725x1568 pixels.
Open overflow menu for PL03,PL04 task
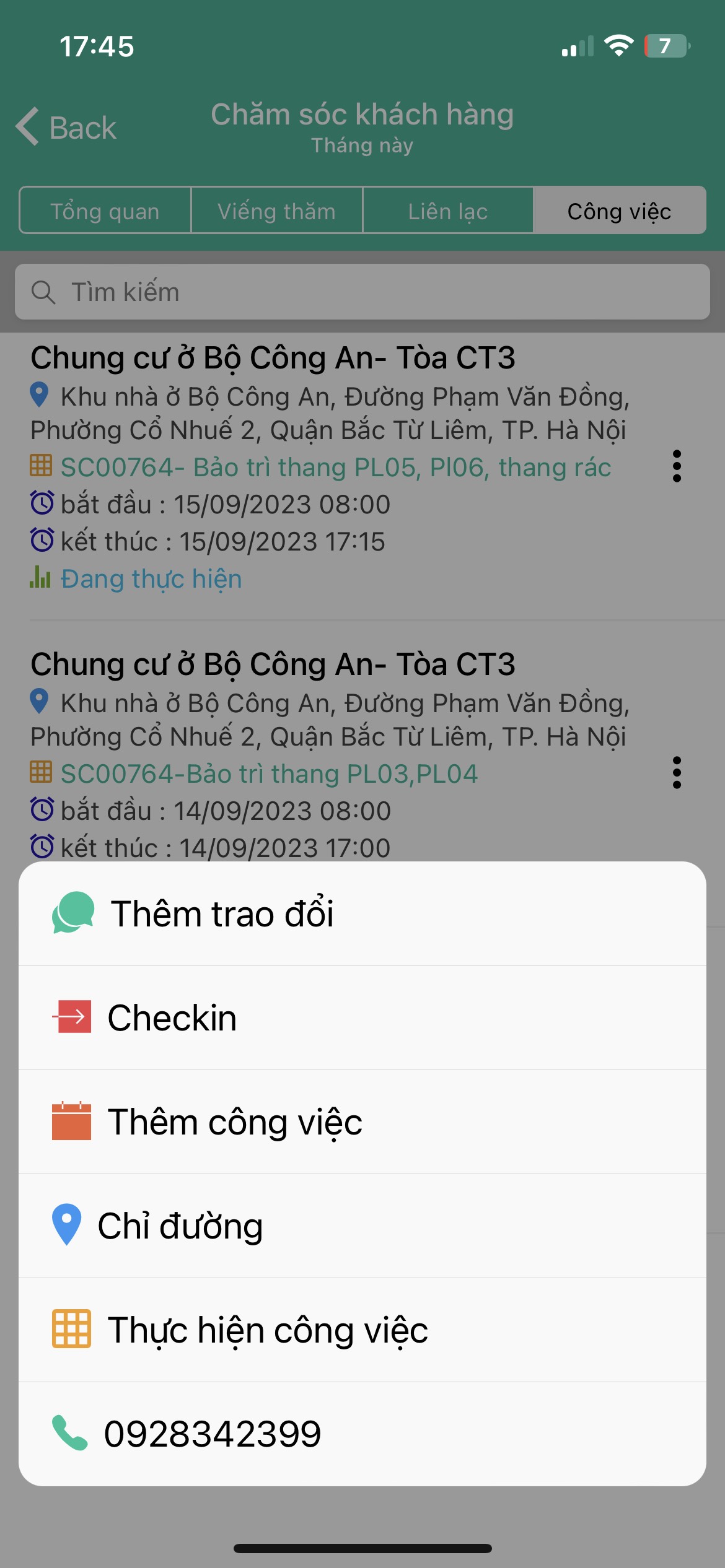point(677,773)
